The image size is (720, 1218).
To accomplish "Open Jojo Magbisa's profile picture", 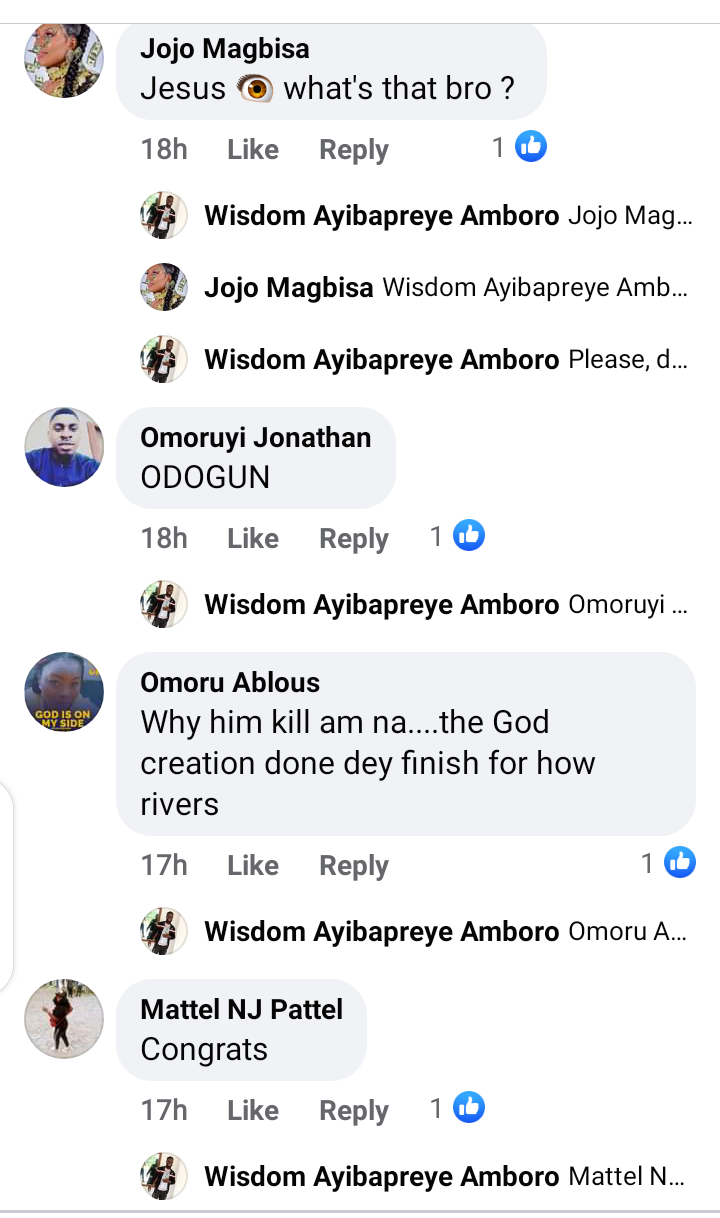I will coord(63,60).
